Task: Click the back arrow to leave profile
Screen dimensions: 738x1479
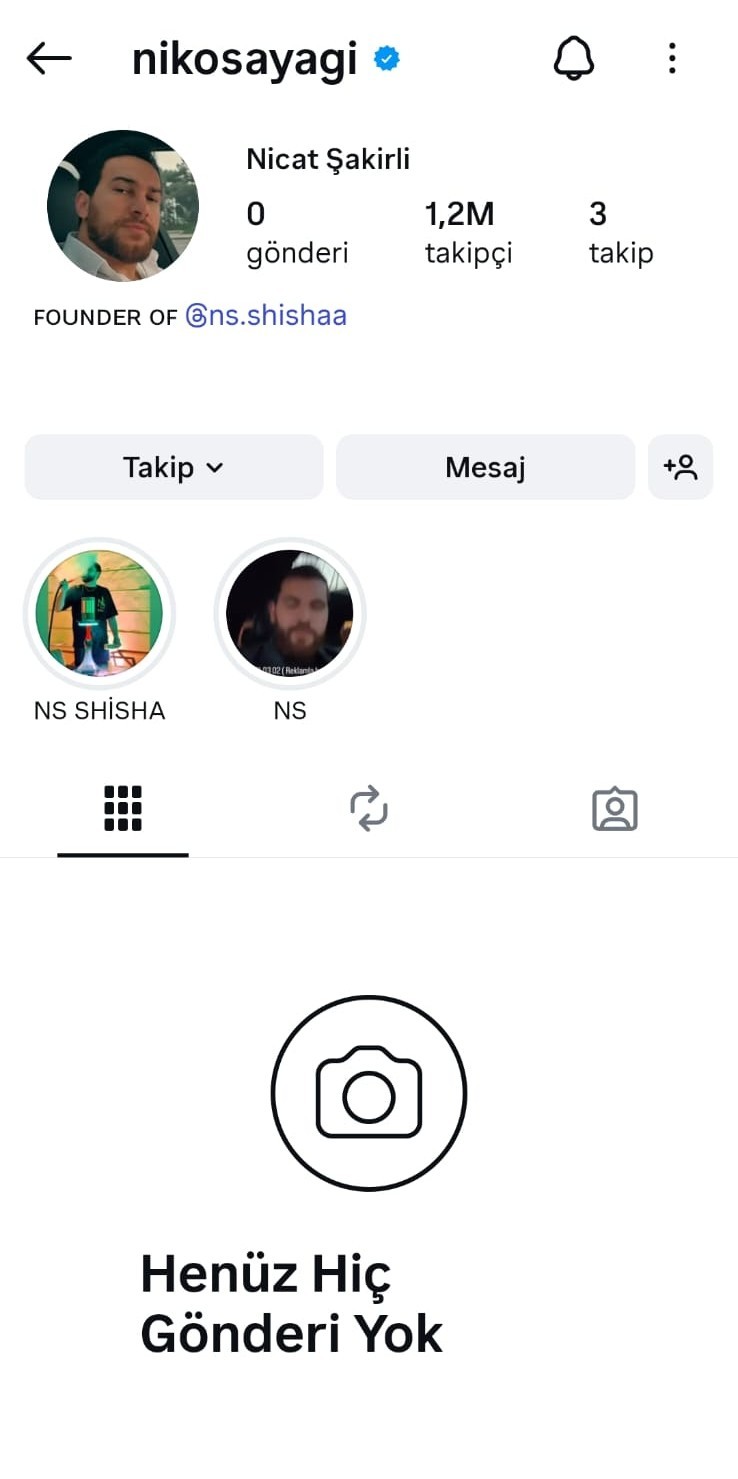Action: 47,58
